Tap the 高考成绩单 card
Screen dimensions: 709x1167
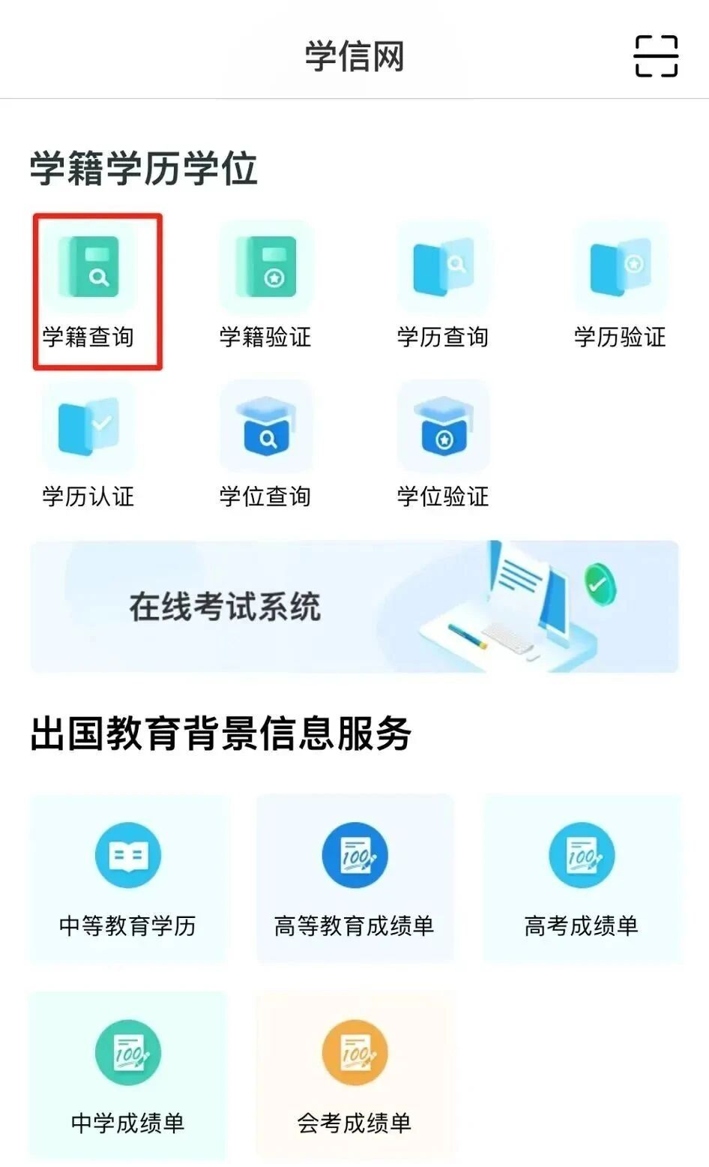581,879
